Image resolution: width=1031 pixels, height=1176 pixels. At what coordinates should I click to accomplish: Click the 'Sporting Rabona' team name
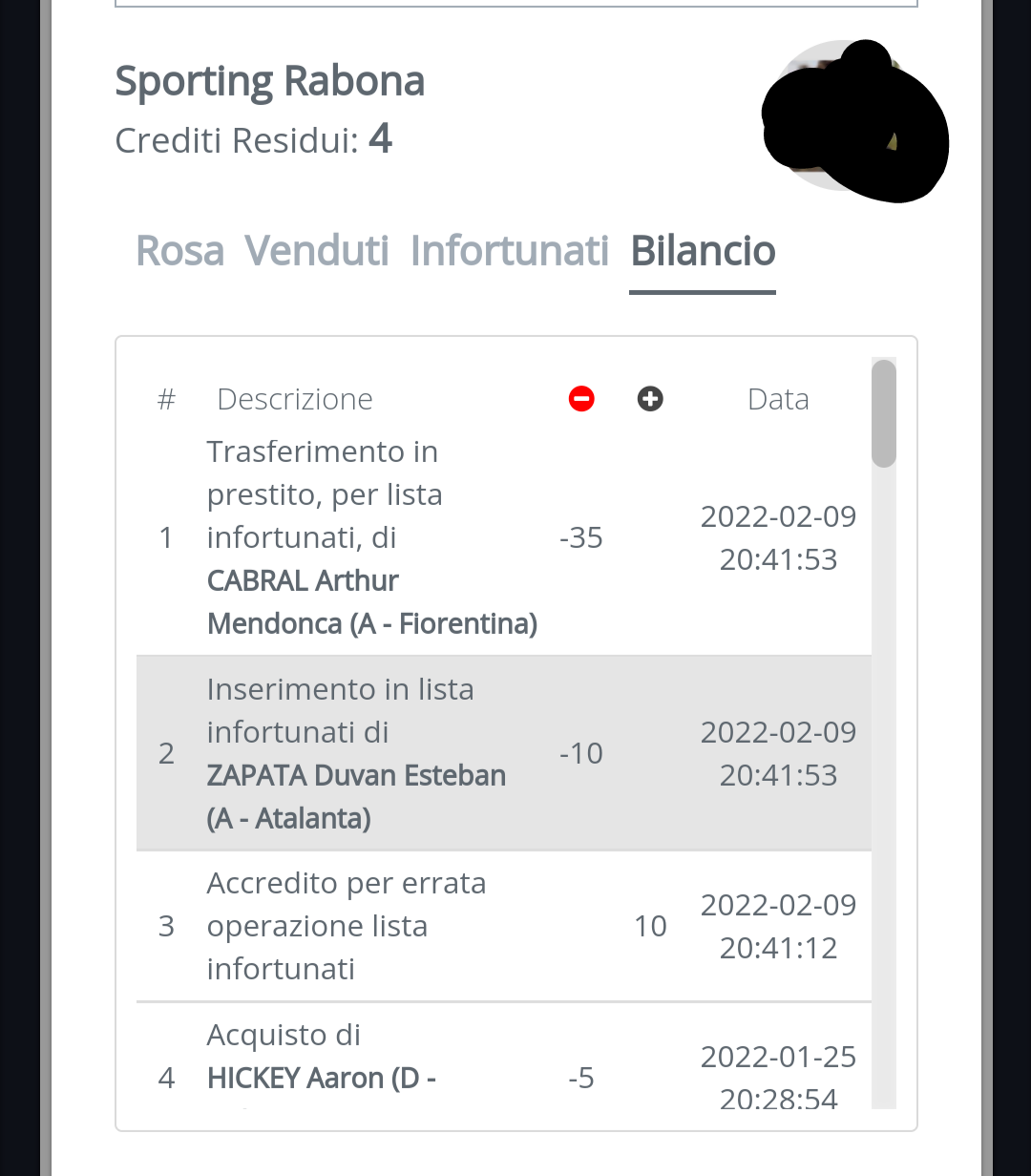[270, 80]
